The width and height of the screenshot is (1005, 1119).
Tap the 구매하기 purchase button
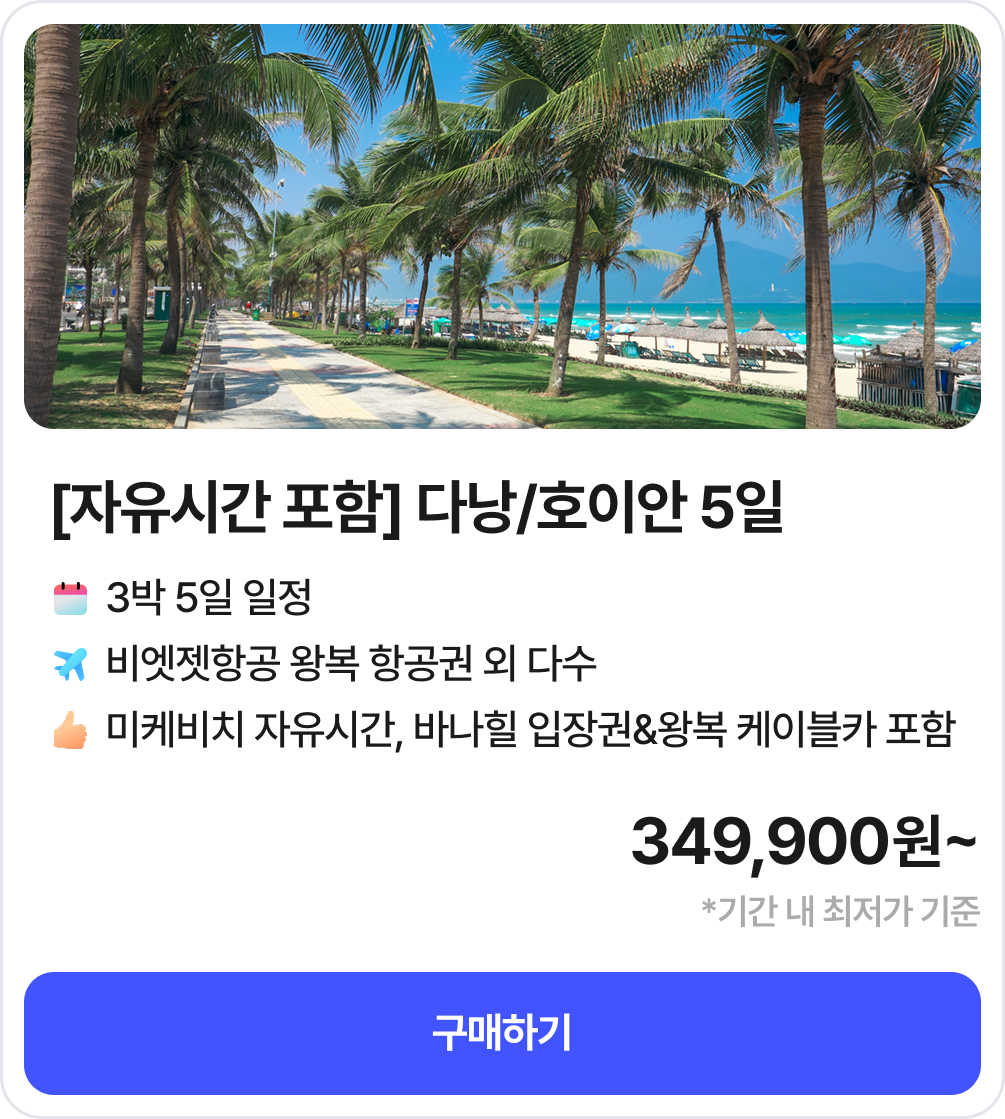click(x=502, y=1033)
